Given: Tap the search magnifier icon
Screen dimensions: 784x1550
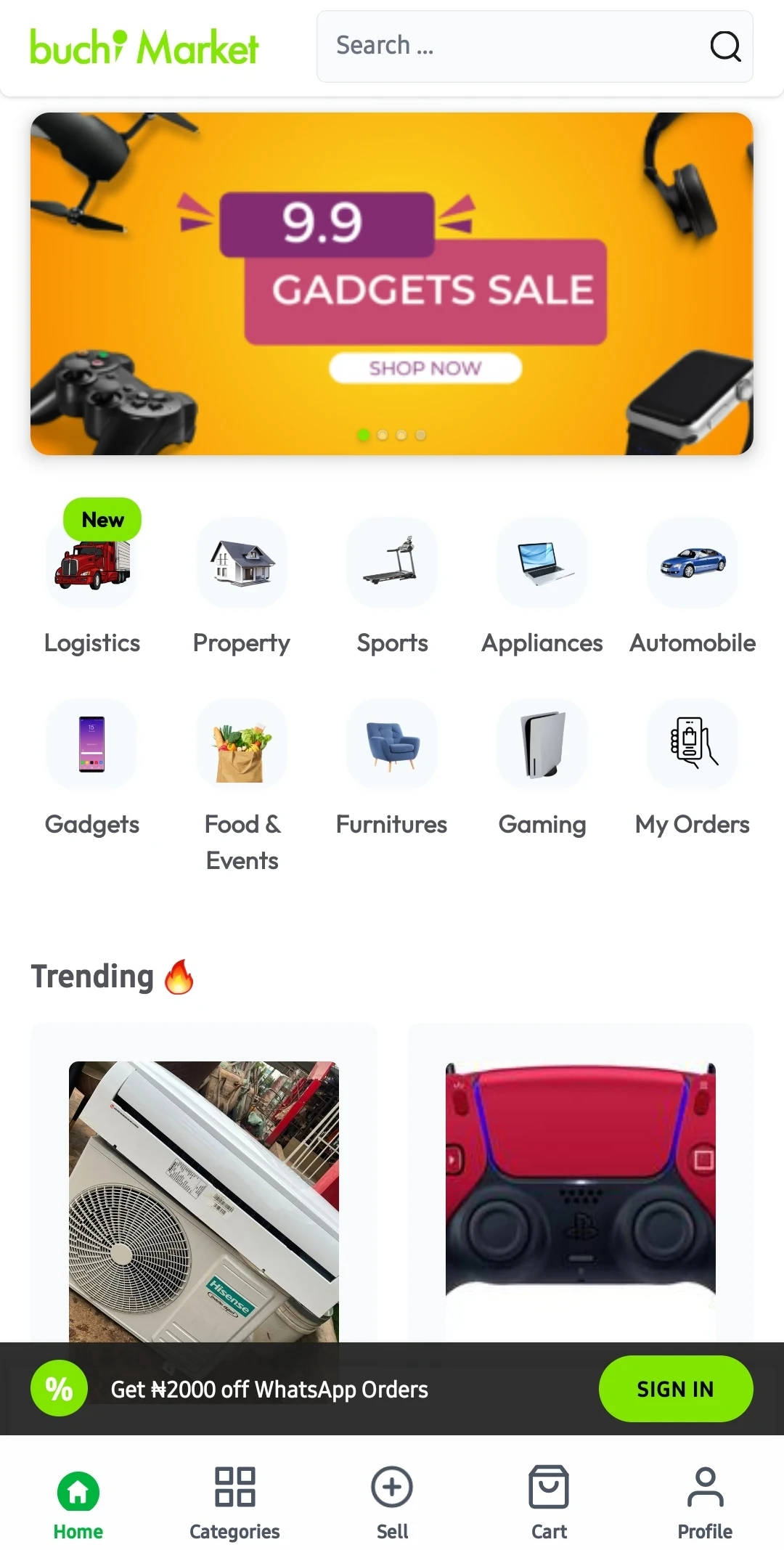Looking at the screenshot, I should point(724,46).
